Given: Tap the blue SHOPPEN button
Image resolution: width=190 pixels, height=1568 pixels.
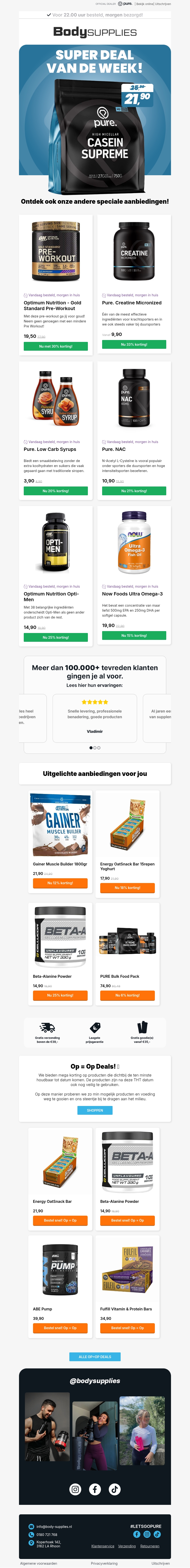Looking at the screenshot, I should pyautogui.click(x=95, y=1110).
